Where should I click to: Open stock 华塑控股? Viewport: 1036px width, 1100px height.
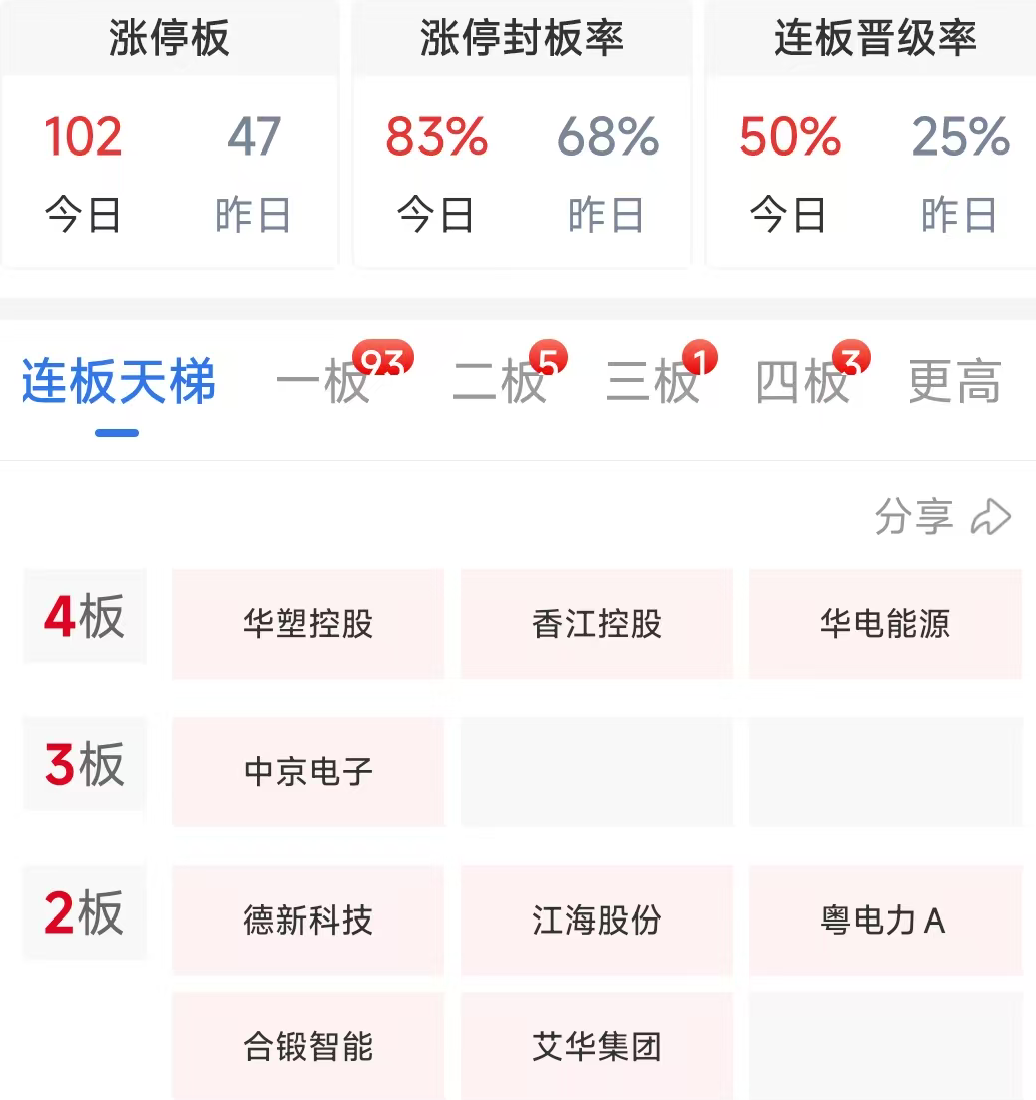[x=308, y=624]
